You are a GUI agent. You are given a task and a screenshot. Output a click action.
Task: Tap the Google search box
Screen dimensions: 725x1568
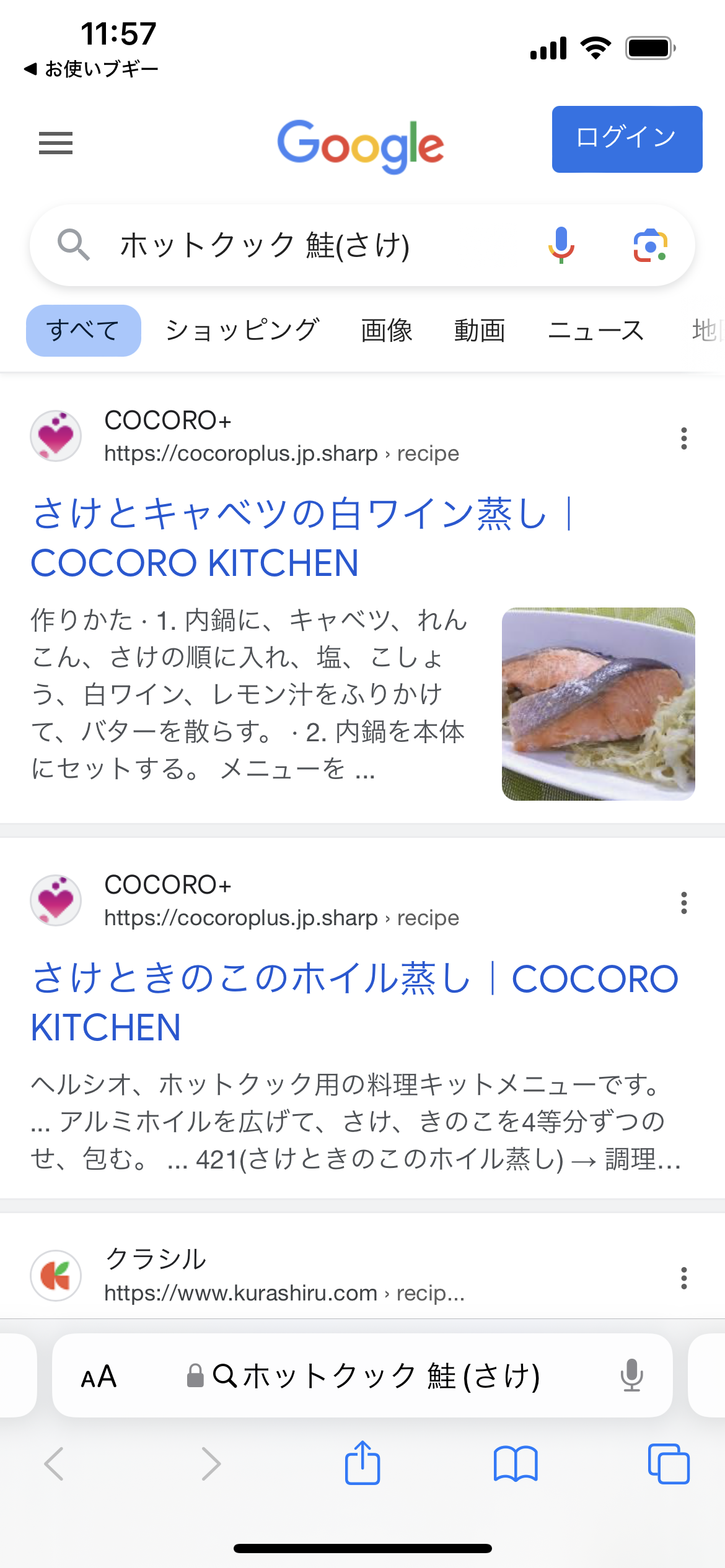(310, 245)
